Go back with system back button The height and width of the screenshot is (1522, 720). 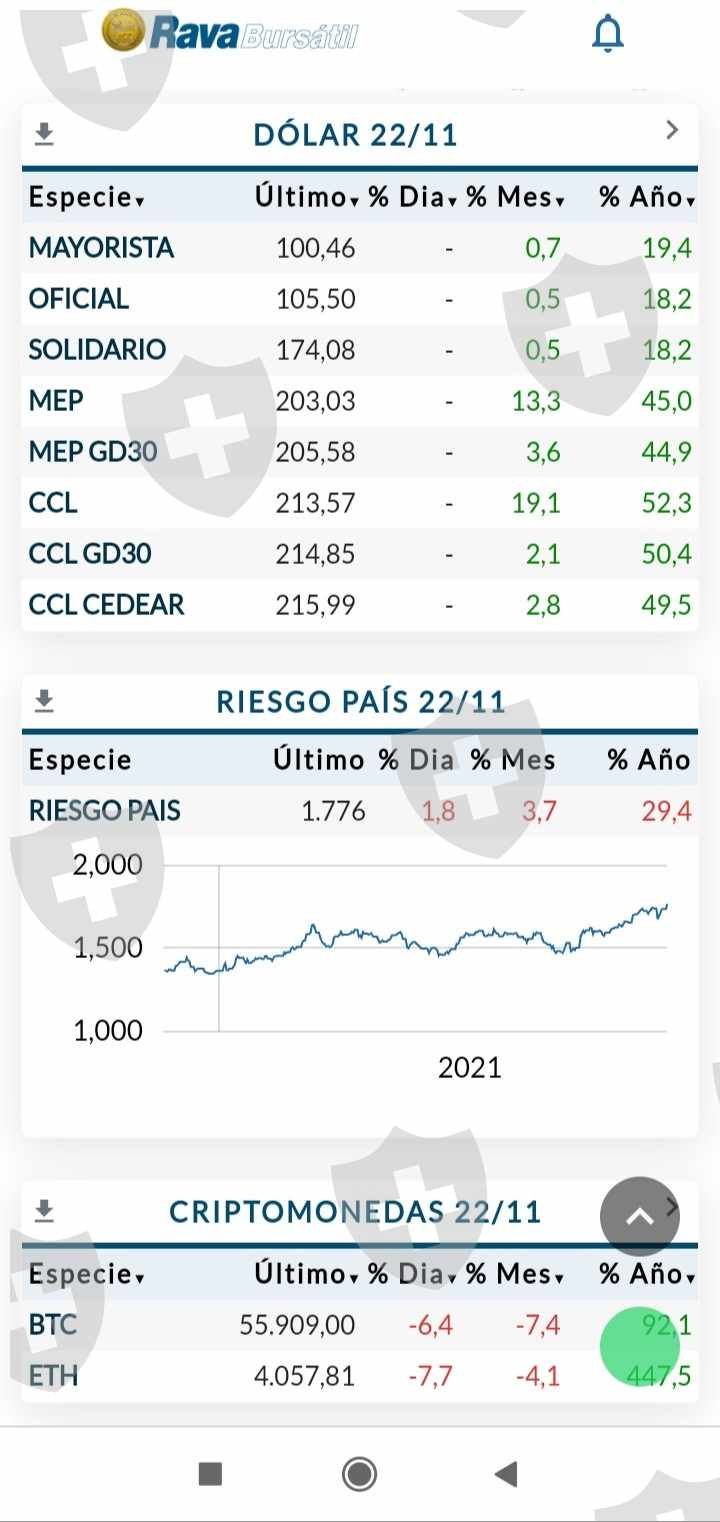pos(506,1473)
